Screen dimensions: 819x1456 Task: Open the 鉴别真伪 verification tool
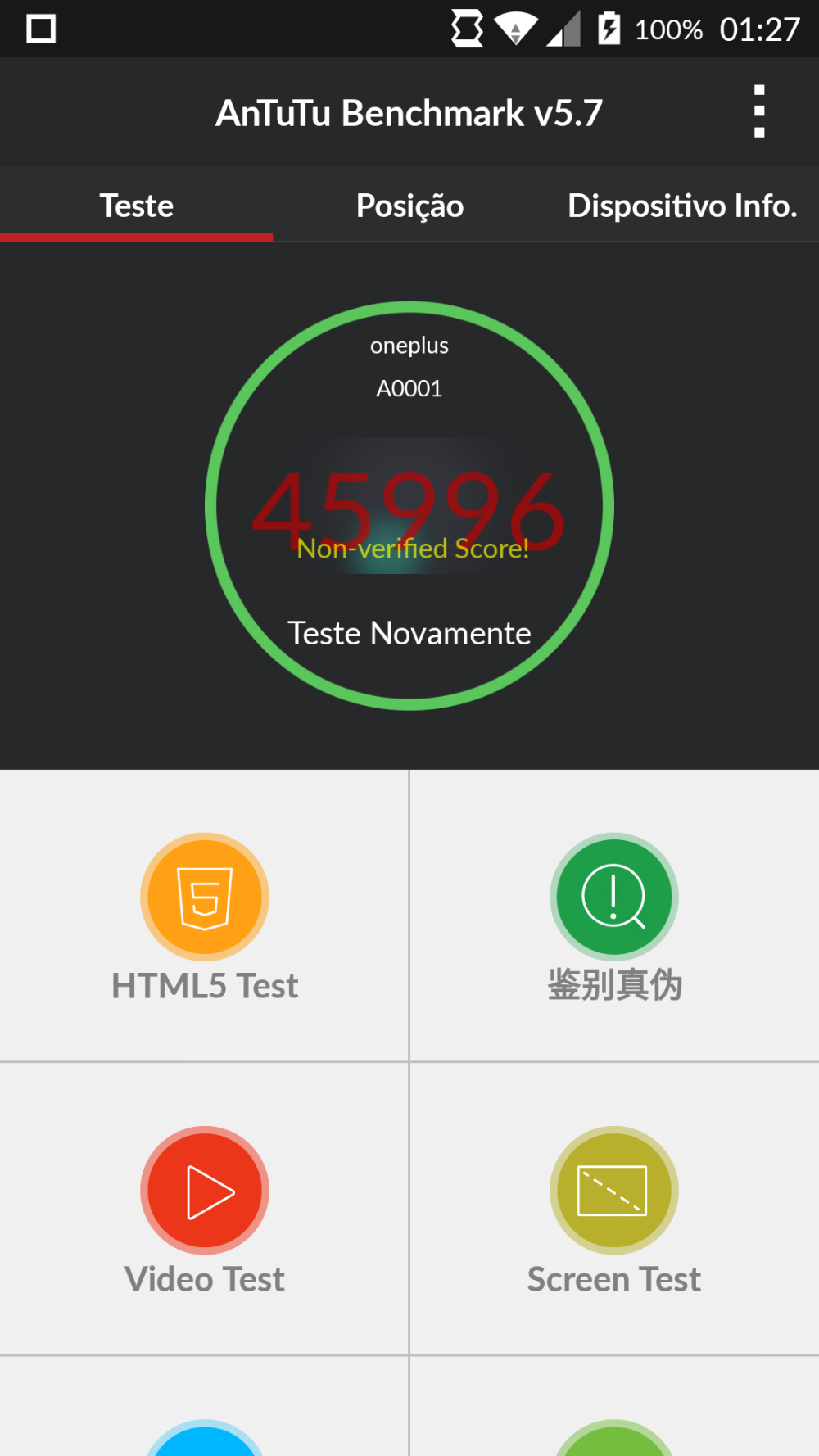[614, 916]
